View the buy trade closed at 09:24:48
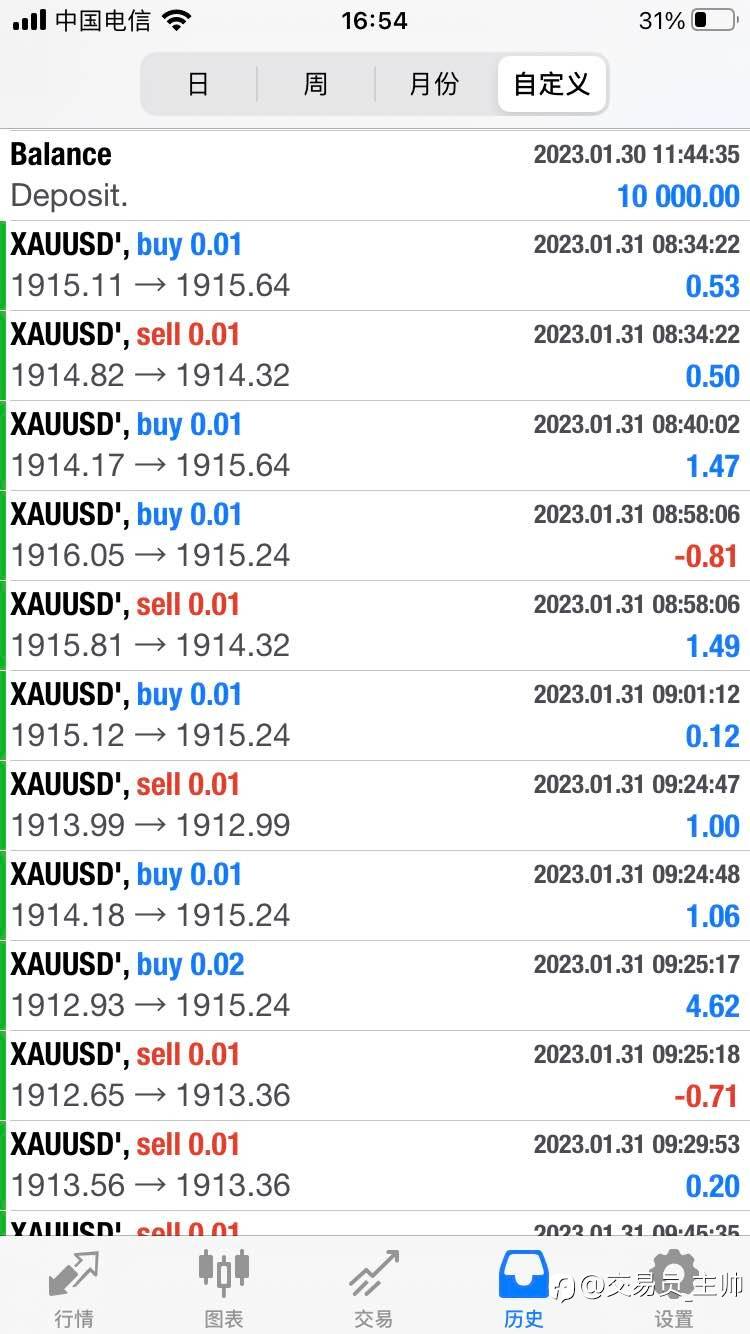Image resolution: width=750 pixels, height=1334 pixels. pyautogui.click(x=375, y=895)
